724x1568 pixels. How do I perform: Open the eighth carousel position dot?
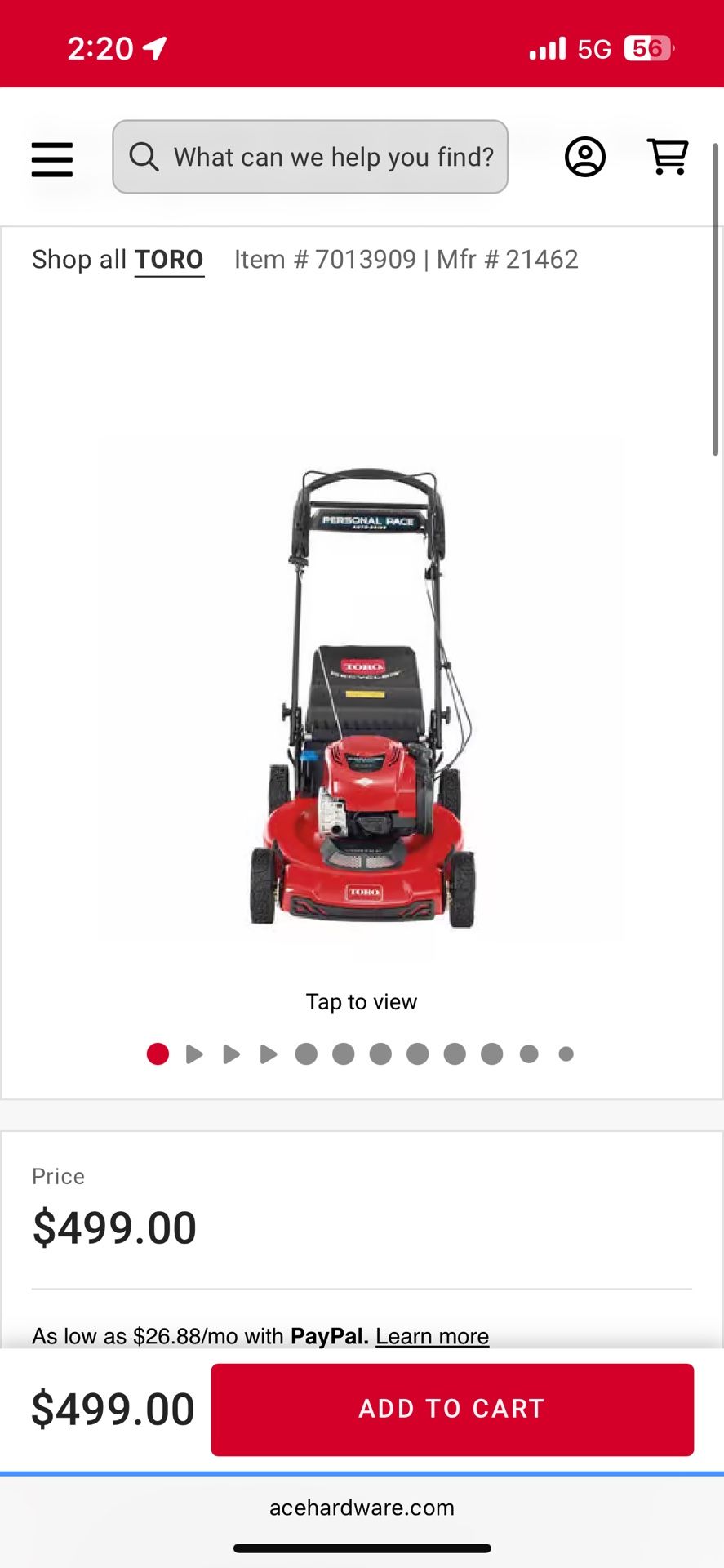click(x=416, y=1053)
